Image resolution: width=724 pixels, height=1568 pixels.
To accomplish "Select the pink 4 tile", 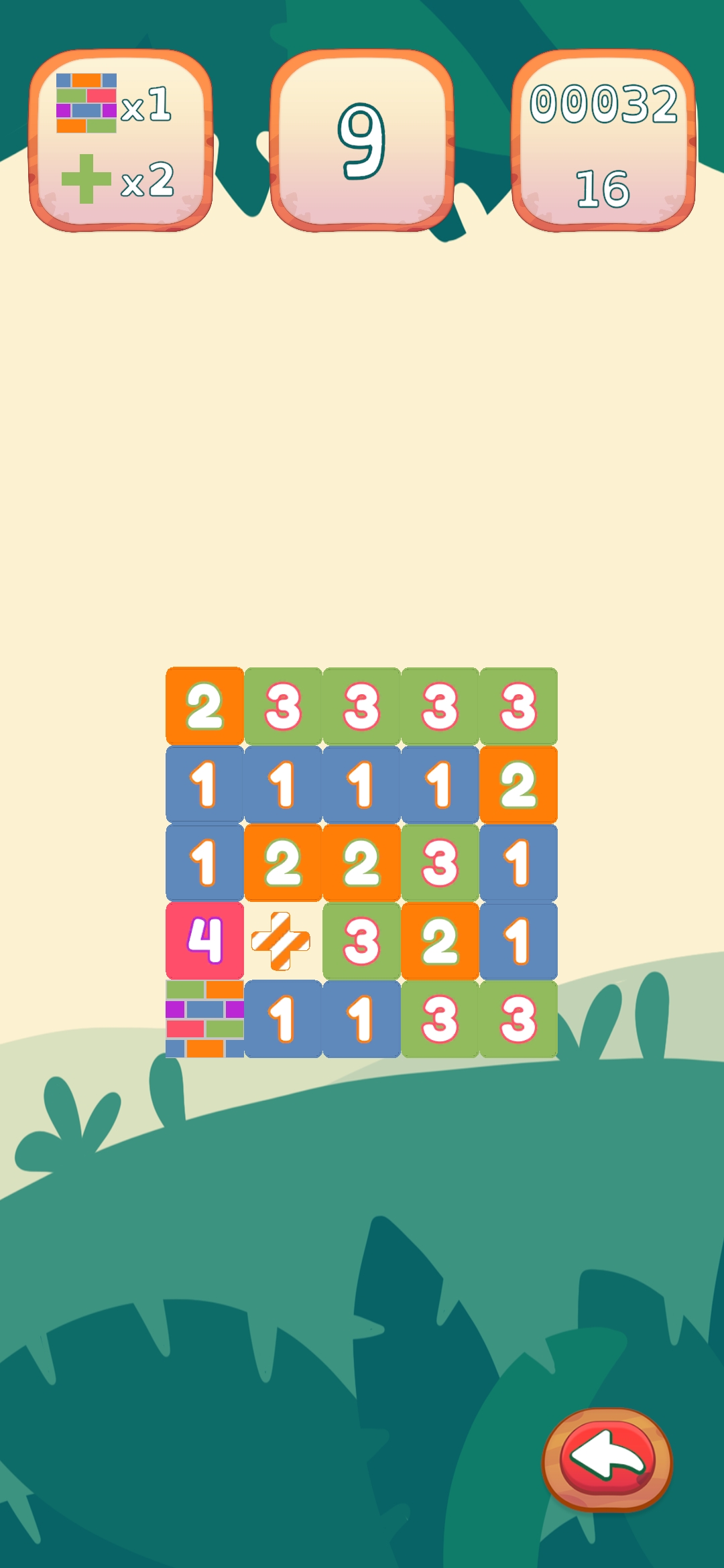I will coord(204,941).
